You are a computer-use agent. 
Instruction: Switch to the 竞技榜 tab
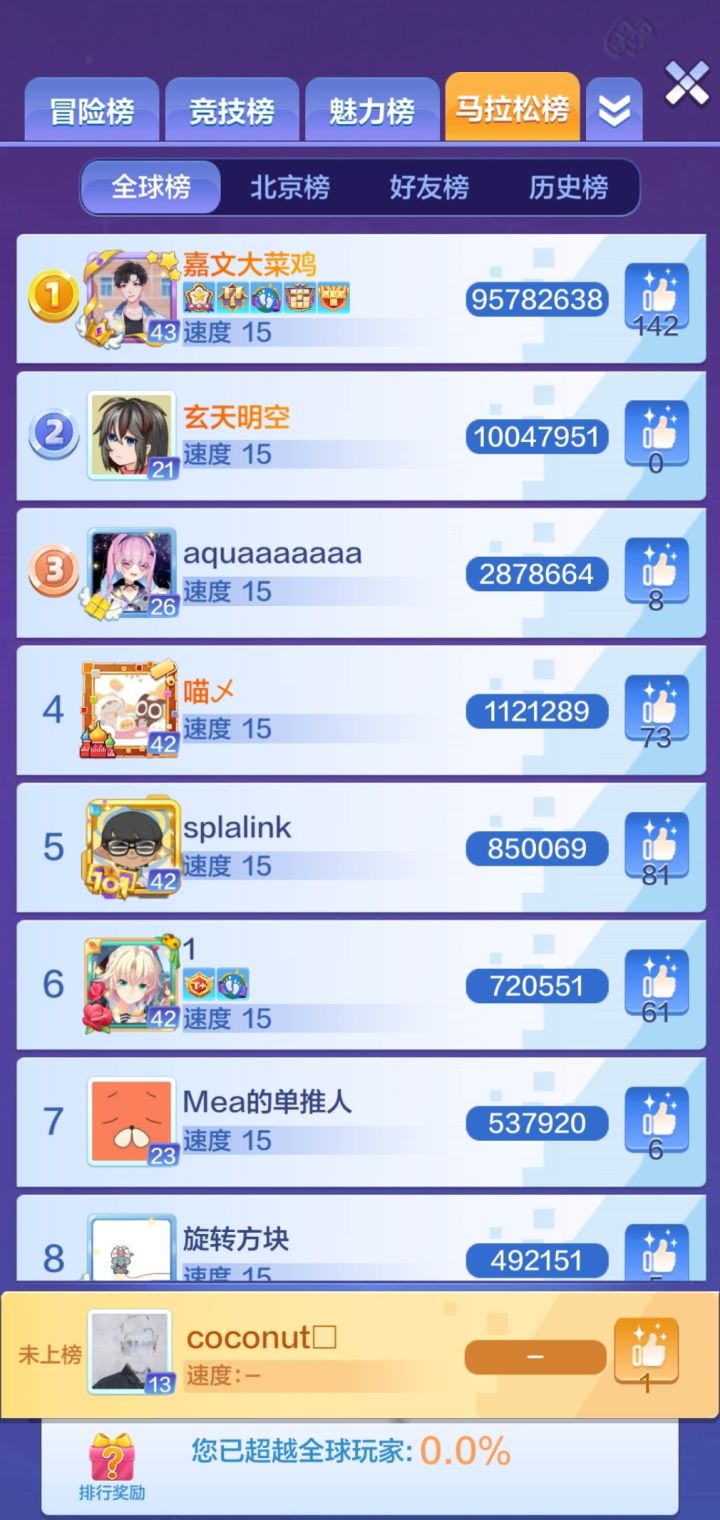(232, 111)
